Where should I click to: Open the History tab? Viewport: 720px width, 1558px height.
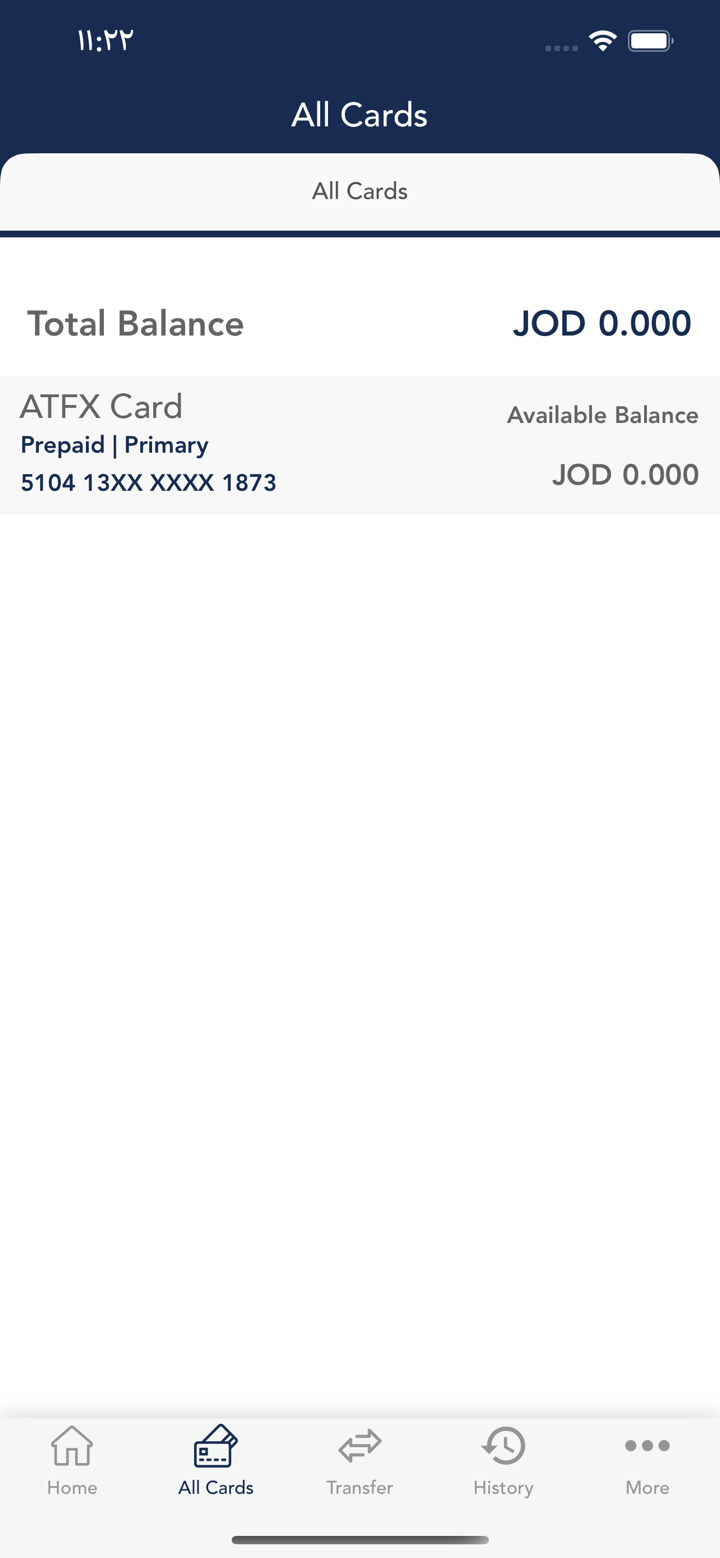[503, 1460]
